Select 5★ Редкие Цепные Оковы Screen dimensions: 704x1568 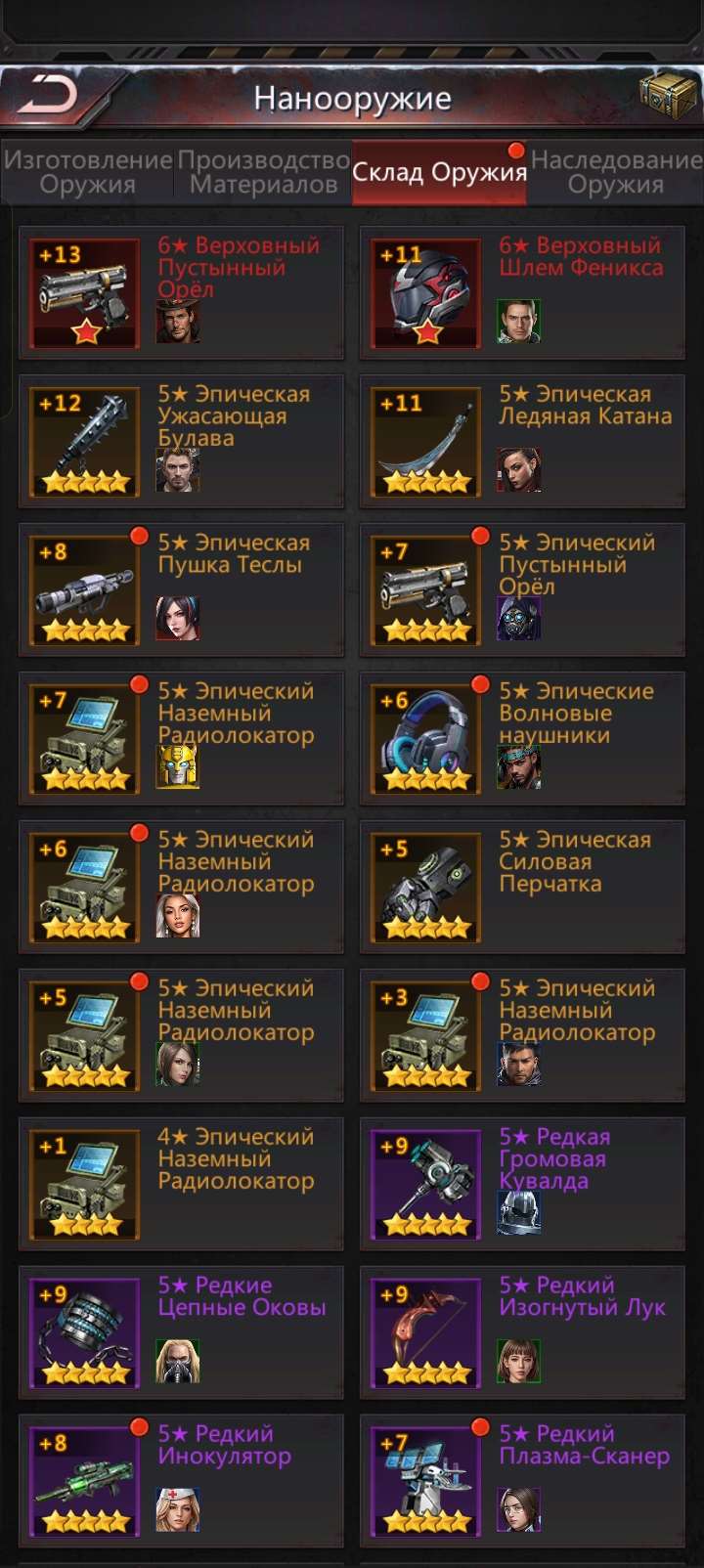[x=182, y=1332]
